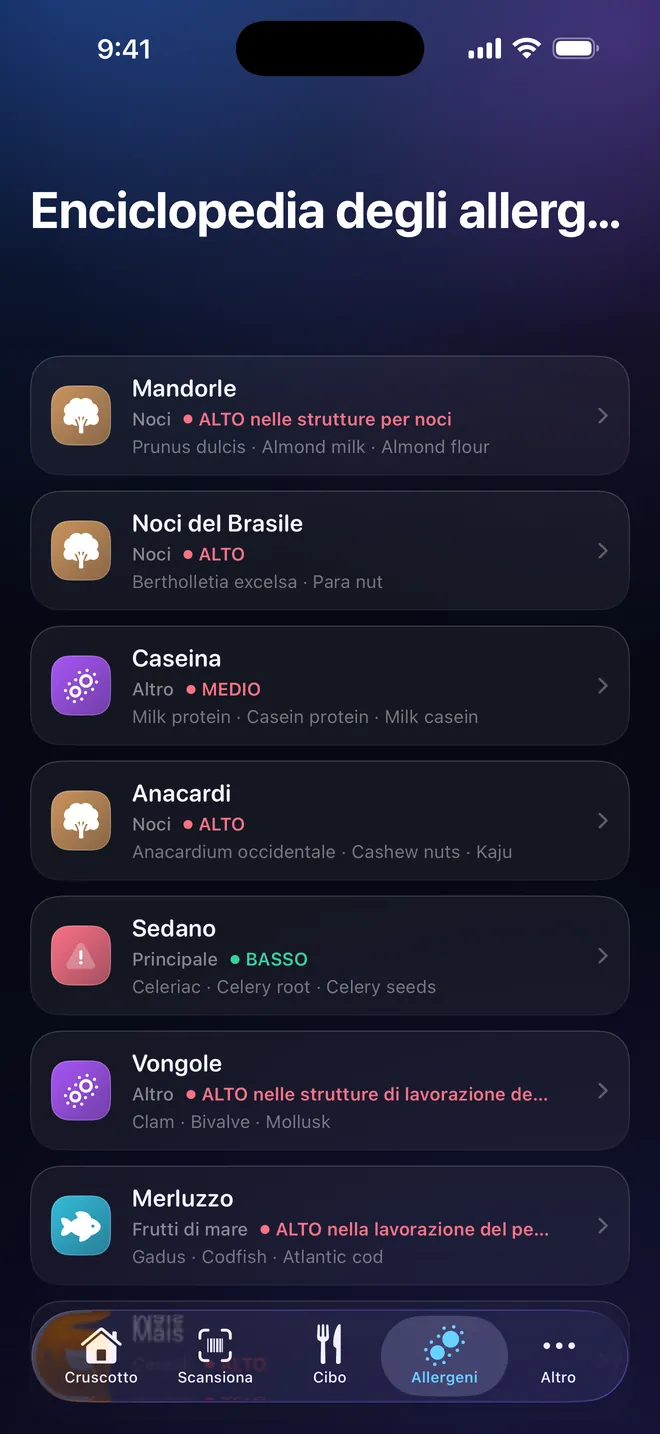Go to the Scansiona tab
The height and width of the screenshot is (1434, 660).
pyautogui.click(x=215, y=1356)
